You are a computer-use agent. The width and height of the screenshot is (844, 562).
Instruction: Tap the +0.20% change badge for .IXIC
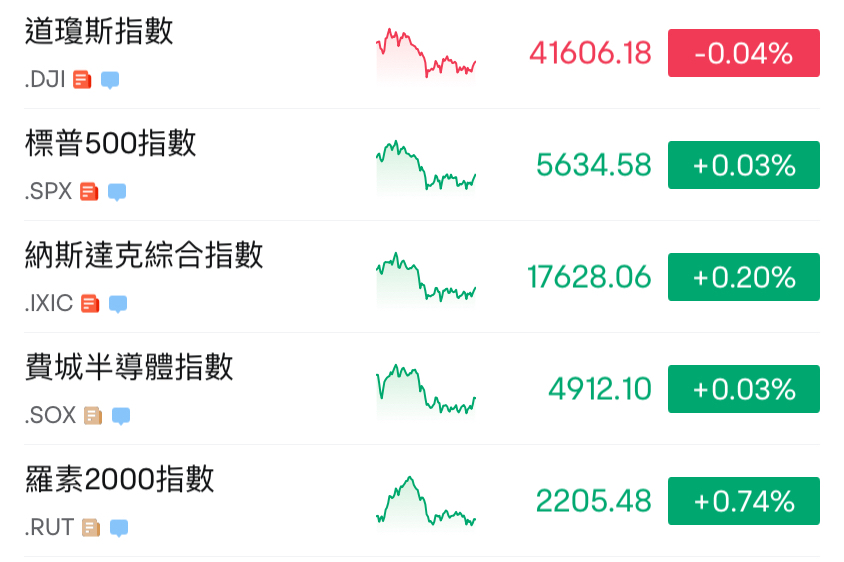coord(743,277)
